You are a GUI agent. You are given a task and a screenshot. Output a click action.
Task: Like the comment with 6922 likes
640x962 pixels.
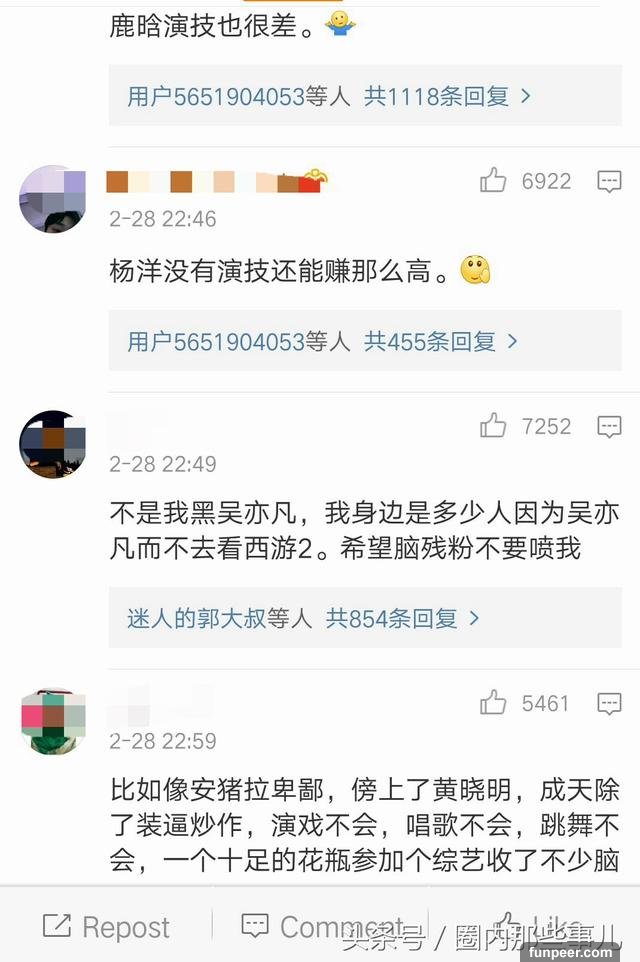click(493, 181)
